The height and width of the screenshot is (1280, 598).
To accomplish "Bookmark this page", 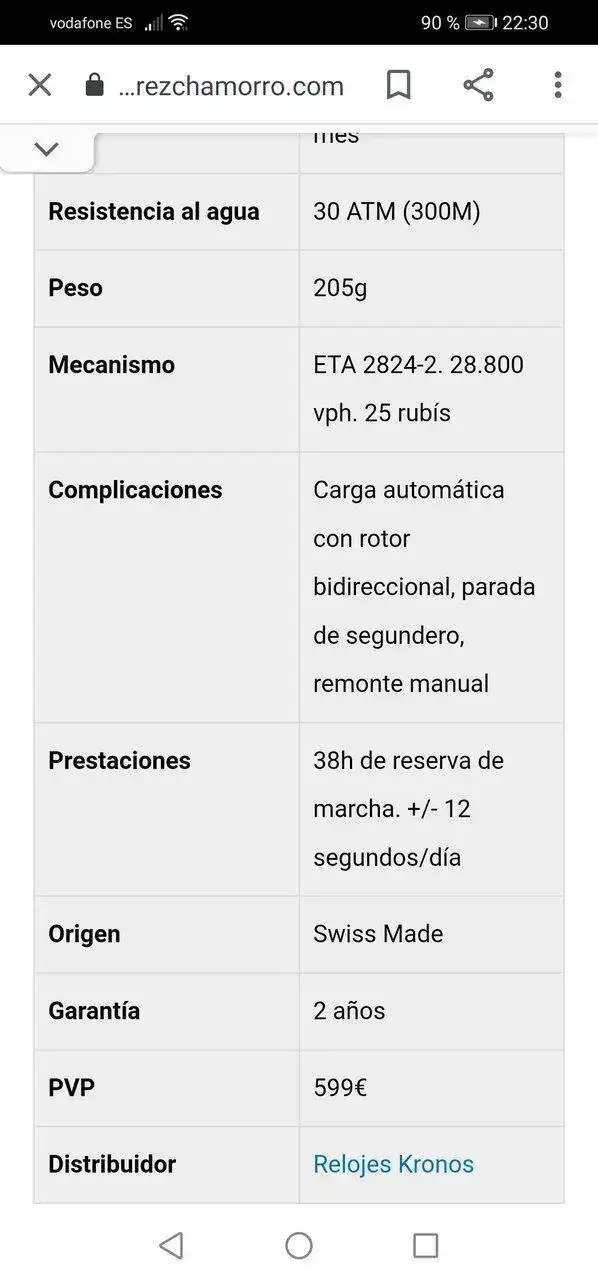I will point(398,86).
